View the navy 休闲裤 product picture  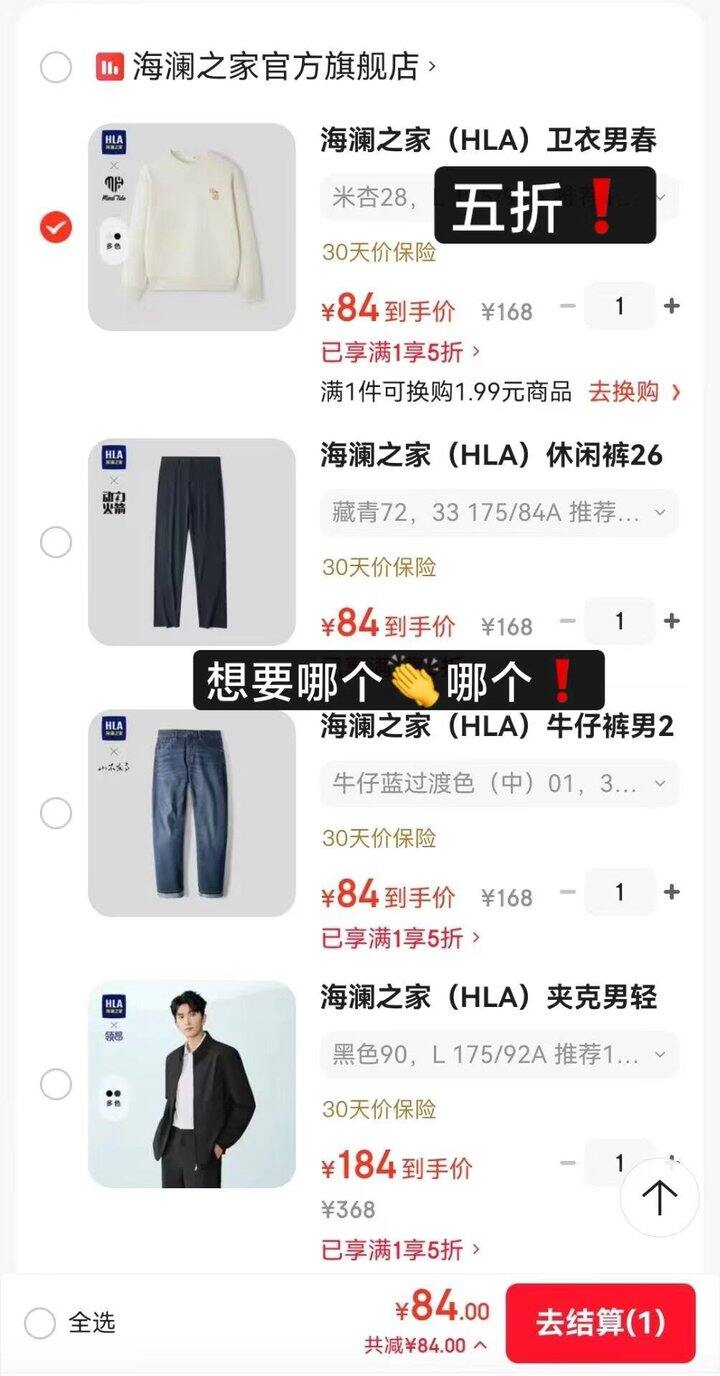[x=192, y=542]
